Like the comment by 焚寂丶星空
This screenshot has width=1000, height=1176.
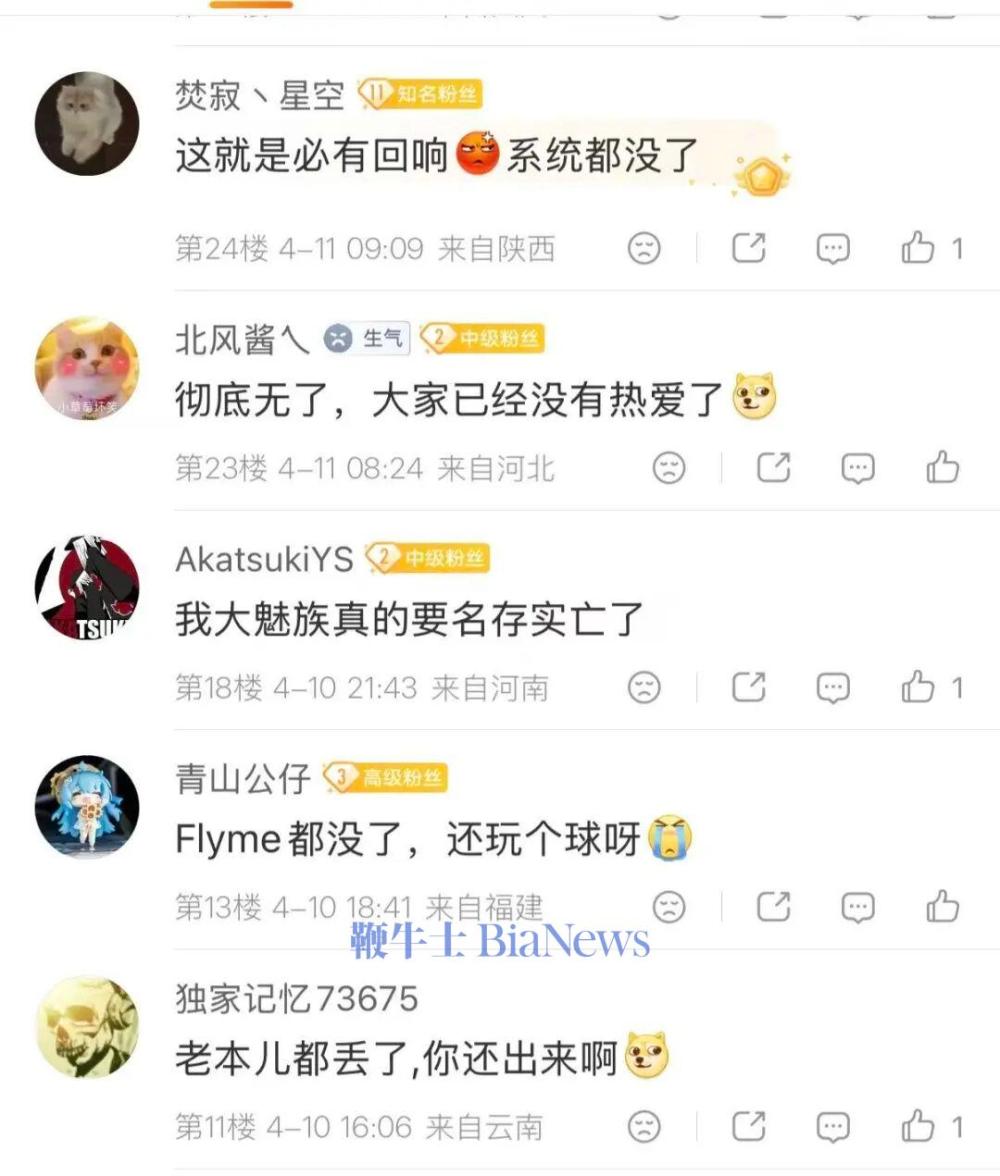pos(918,248)
